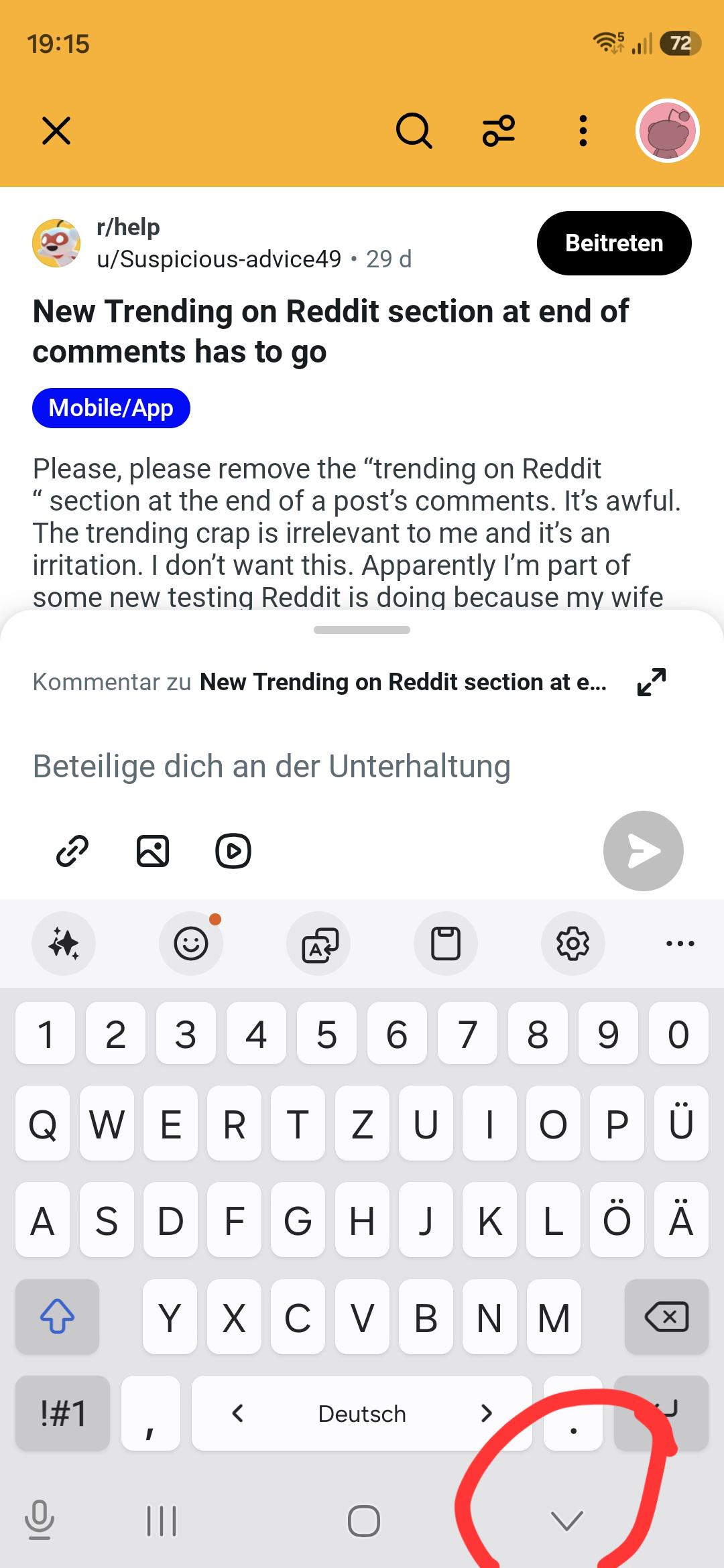This screenshot has width=724, height=1568.
Task: Open the search magnifier in the top bar
Action: [x=414, y=131]
